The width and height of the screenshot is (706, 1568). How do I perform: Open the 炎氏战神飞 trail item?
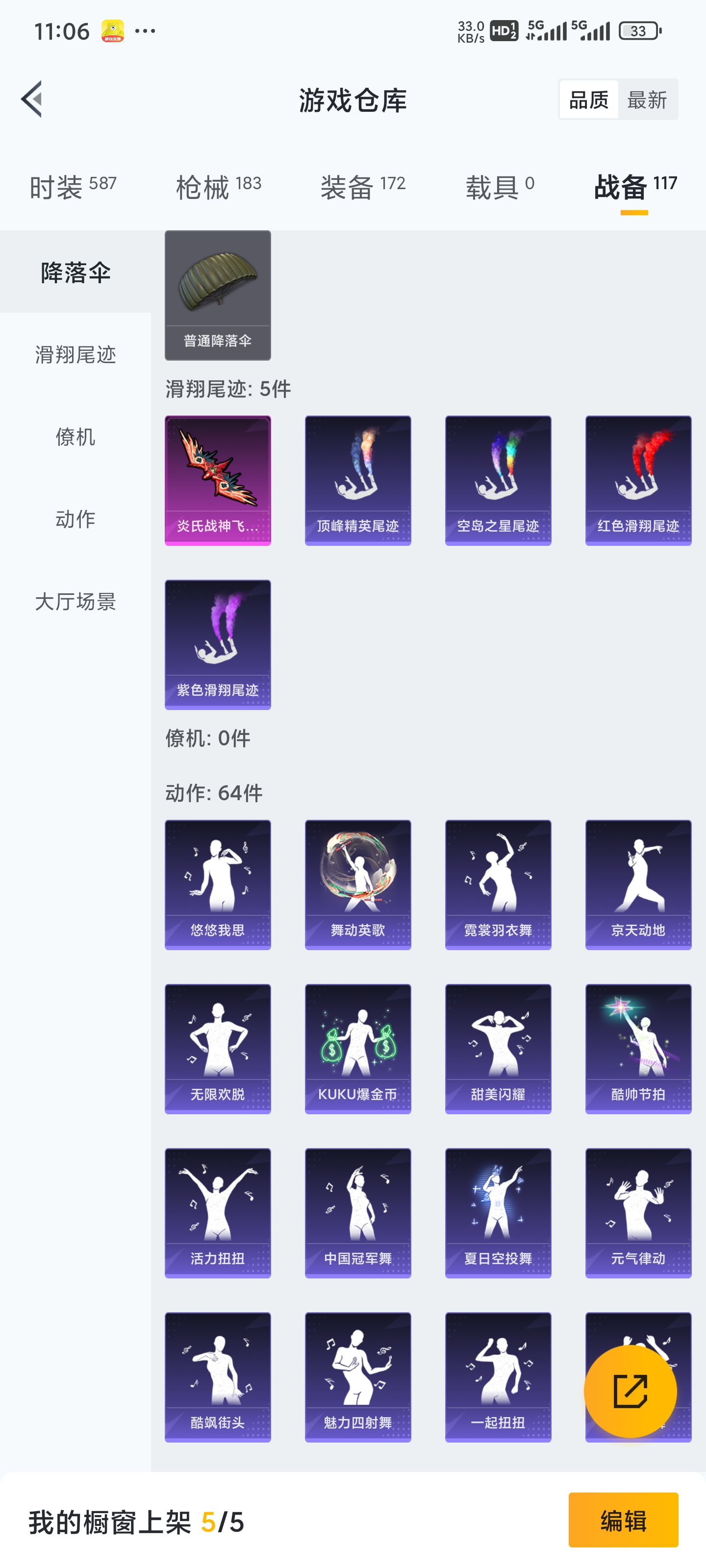218,480
